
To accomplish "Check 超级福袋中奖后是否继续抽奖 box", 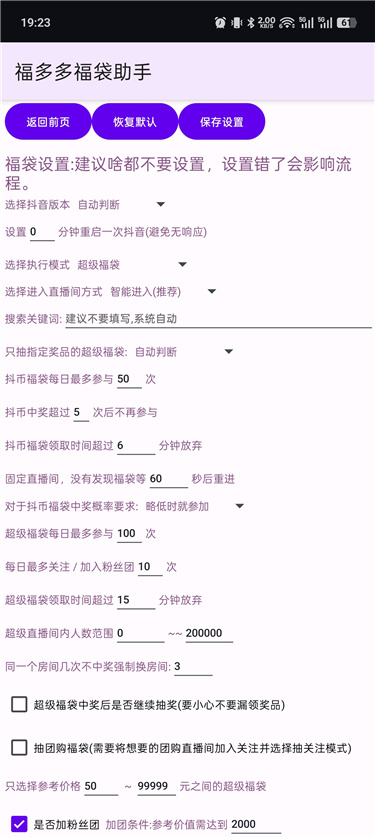I will coord(19,705).
